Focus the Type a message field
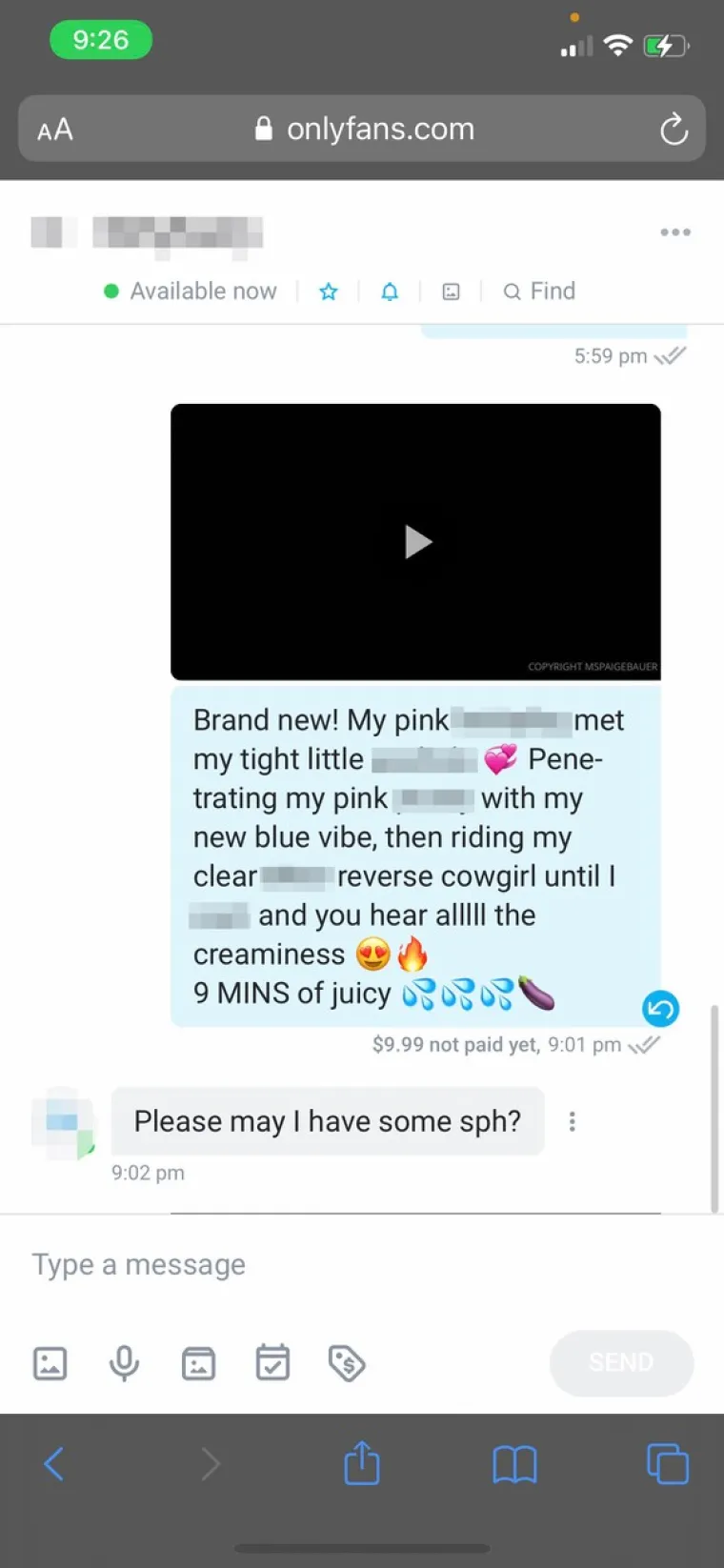This screenshot has height=1568, width=724. coord(362,1265)
